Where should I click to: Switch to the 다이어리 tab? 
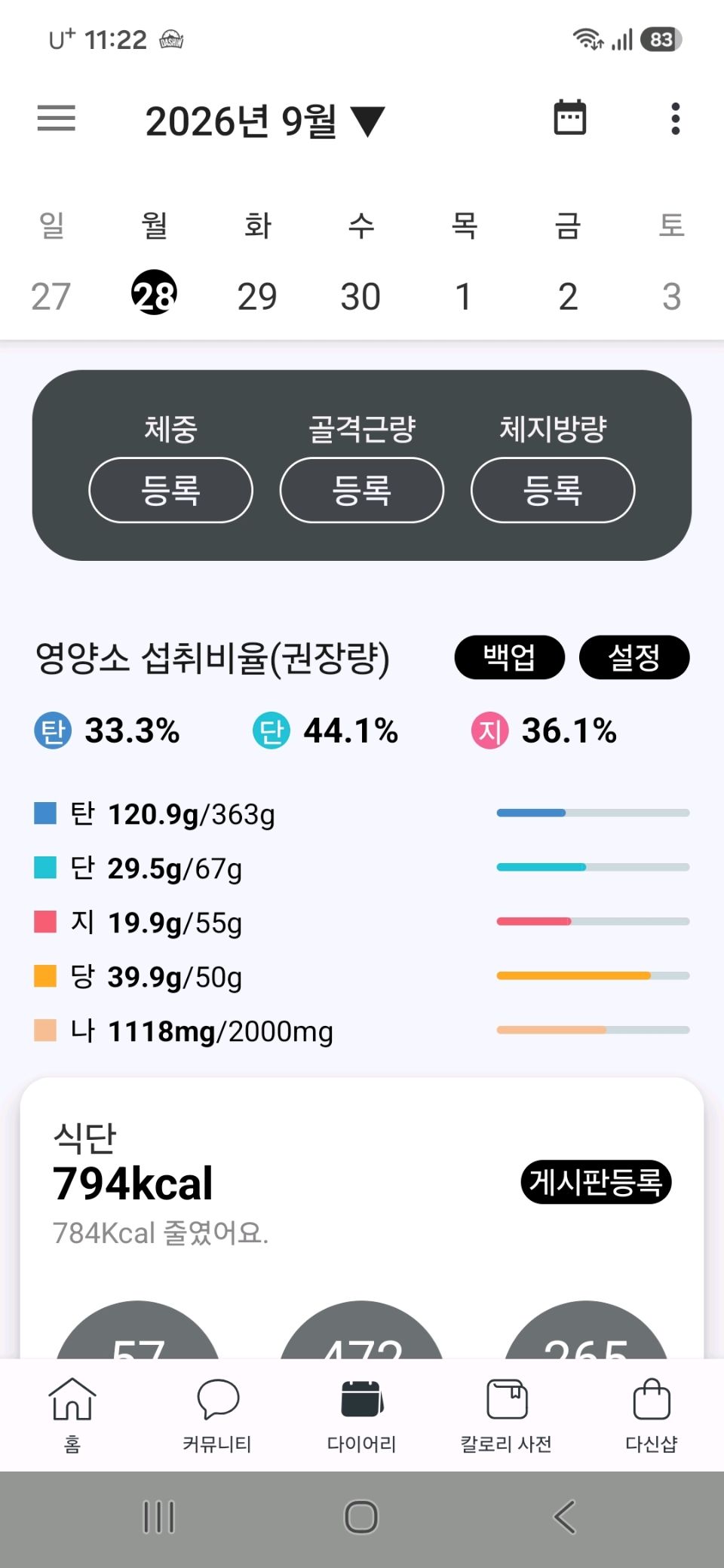click(x=362, y=1415)
